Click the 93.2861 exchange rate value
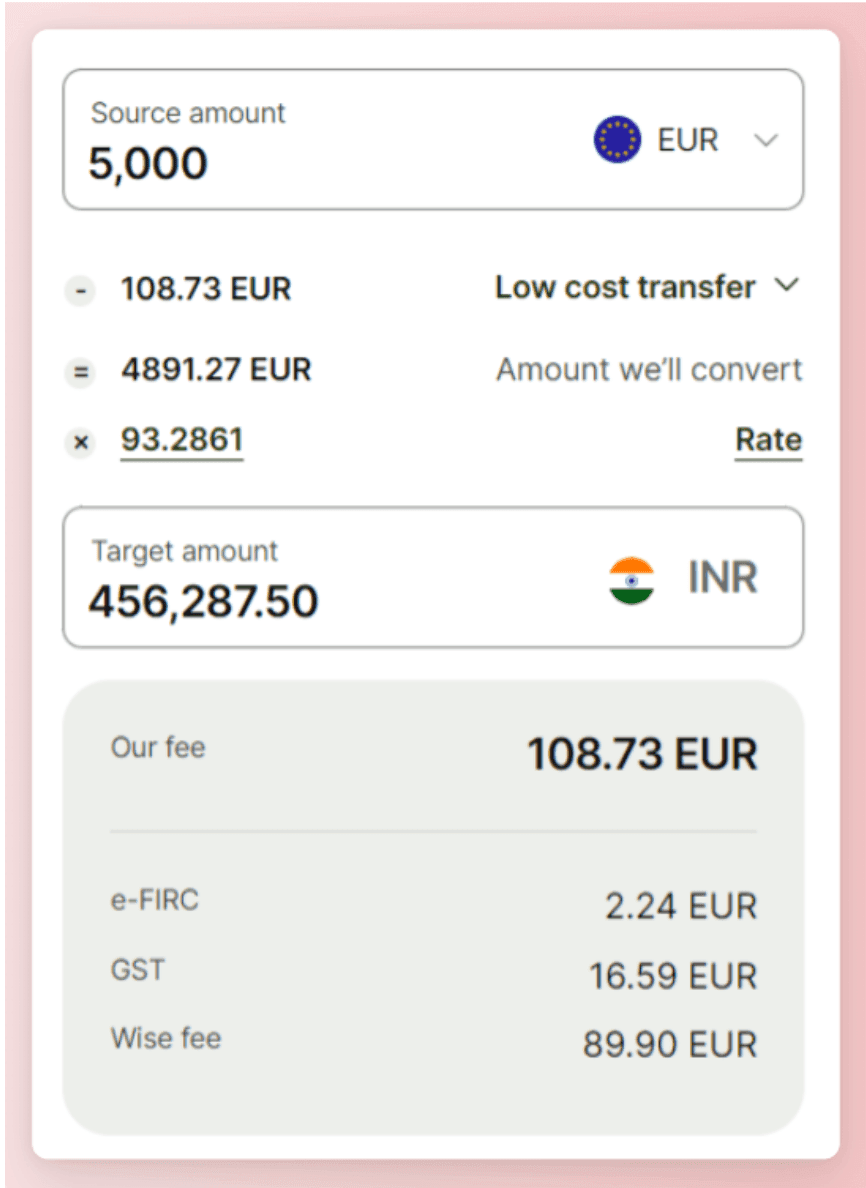 click(x=182, y=440)
